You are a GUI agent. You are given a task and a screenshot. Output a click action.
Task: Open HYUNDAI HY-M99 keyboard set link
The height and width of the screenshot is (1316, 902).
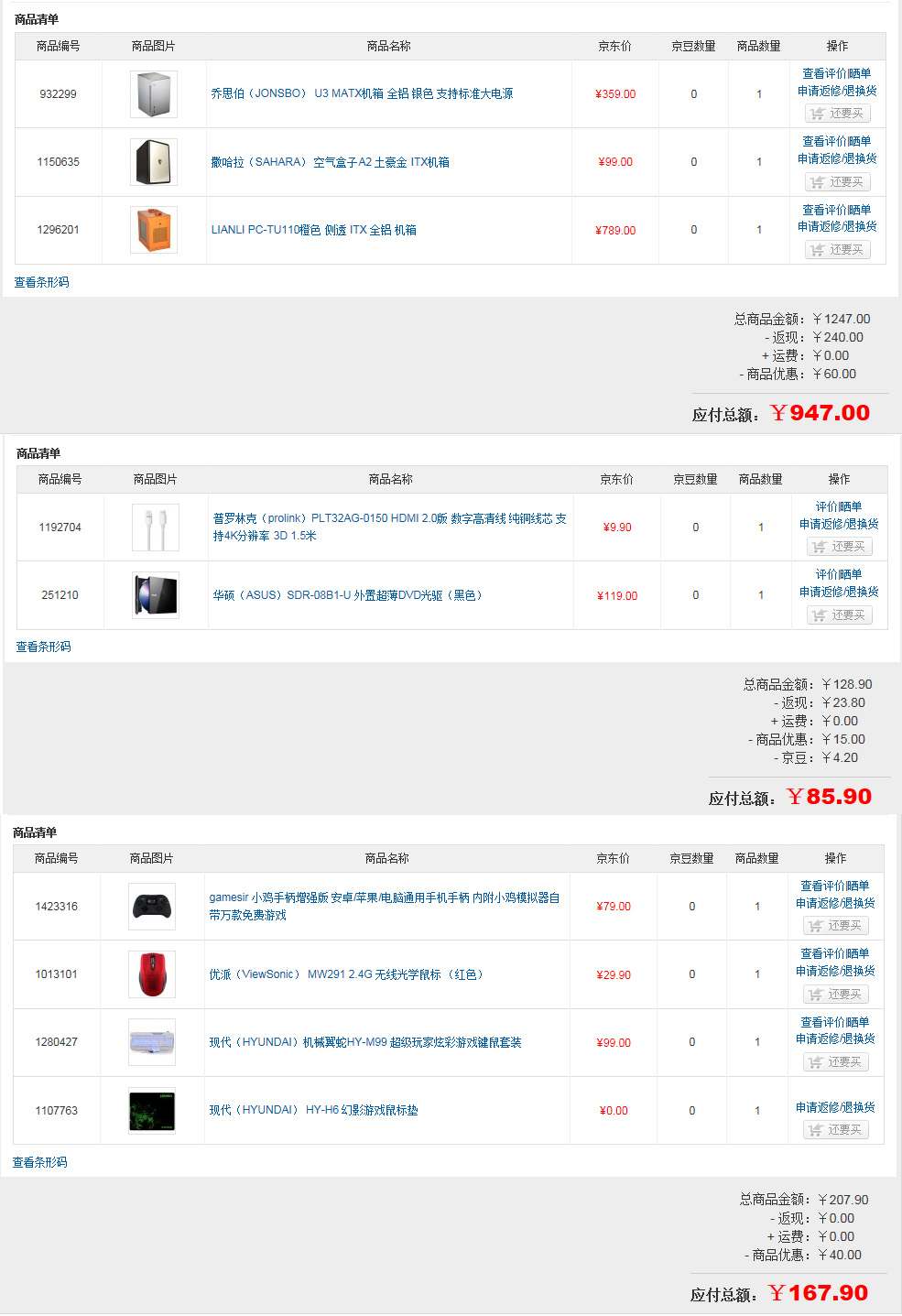tap(364, 1042)
